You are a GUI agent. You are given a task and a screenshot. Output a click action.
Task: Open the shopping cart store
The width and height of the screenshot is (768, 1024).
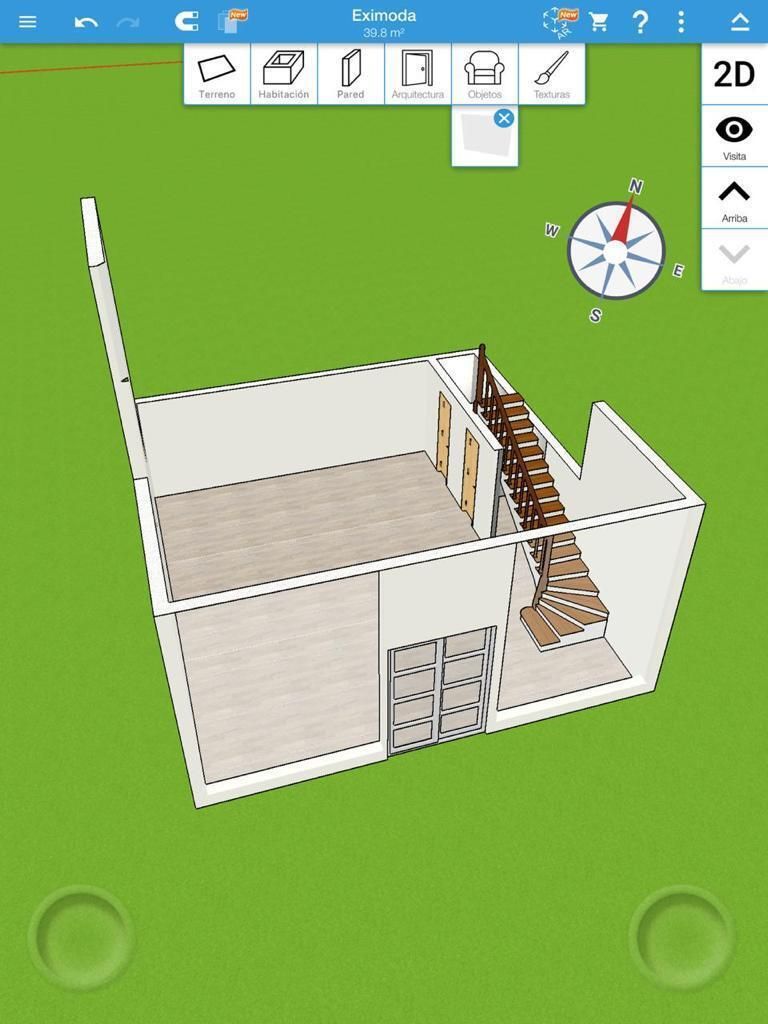599,21
